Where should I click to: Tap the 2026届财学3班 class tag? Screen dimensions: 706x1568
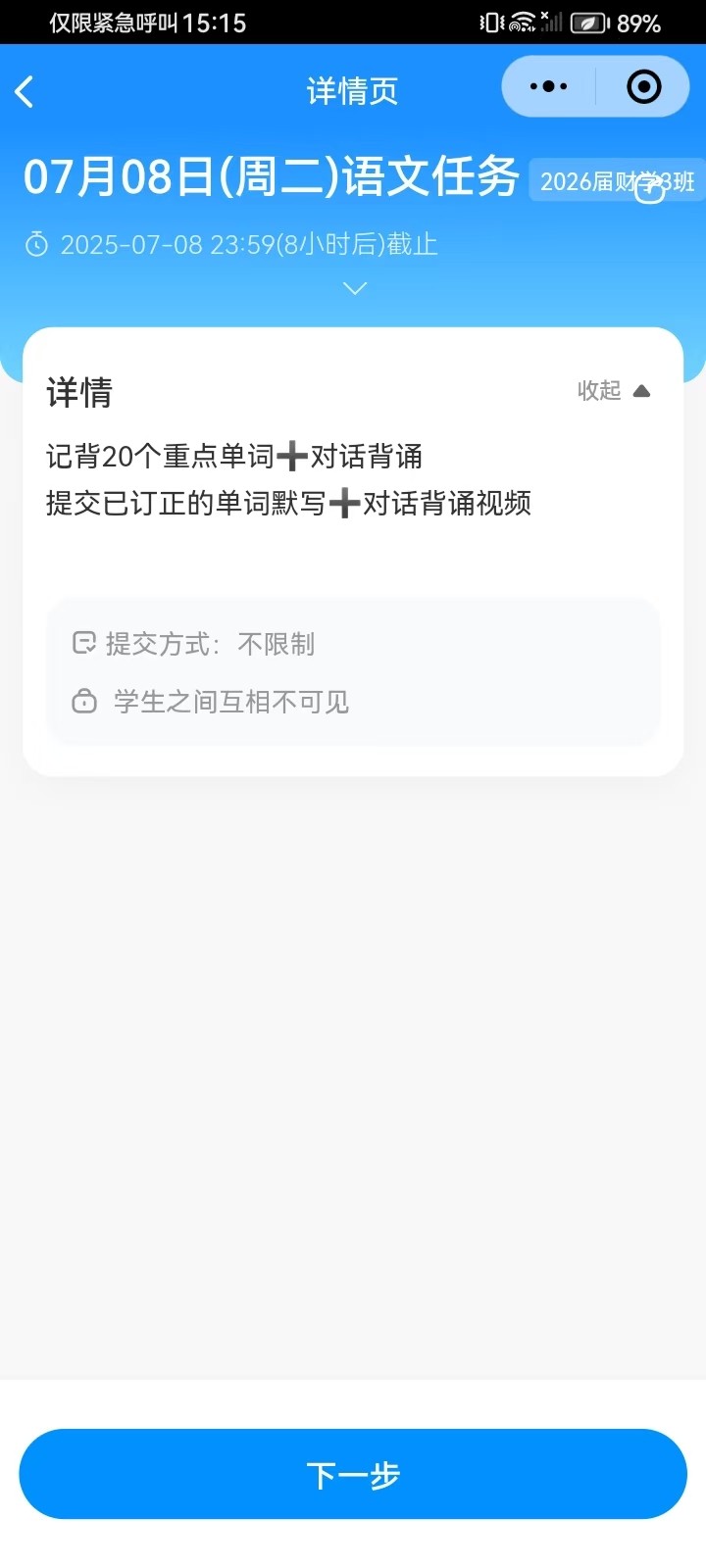click(x=617, y=181)
